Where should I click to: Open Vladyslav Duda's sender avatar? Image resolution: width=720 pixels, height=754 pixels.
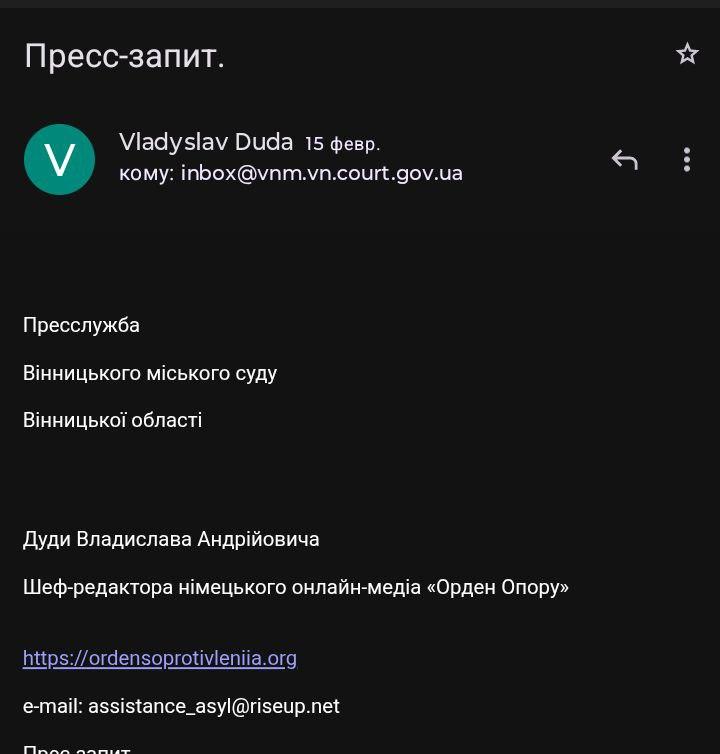click(60, 159)
